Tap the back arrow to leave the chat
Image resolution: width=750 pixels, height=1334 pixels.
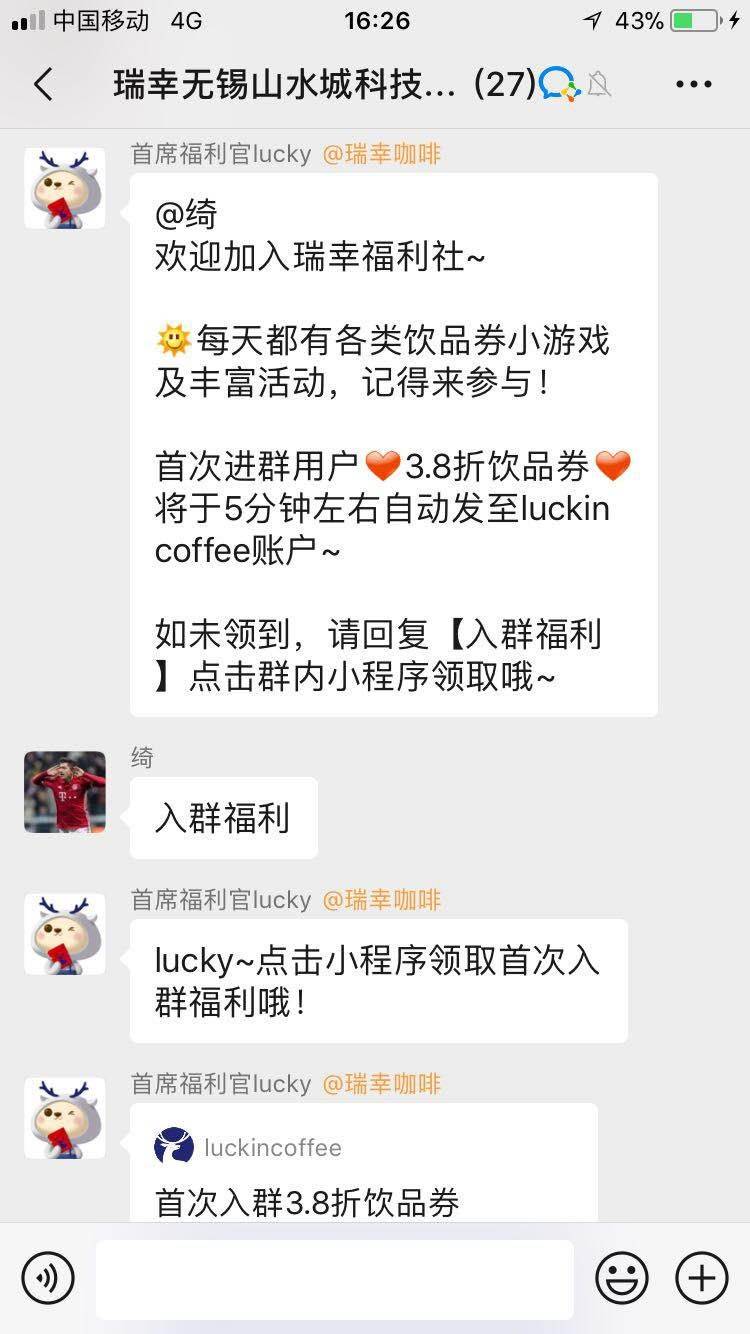[42, 84]
